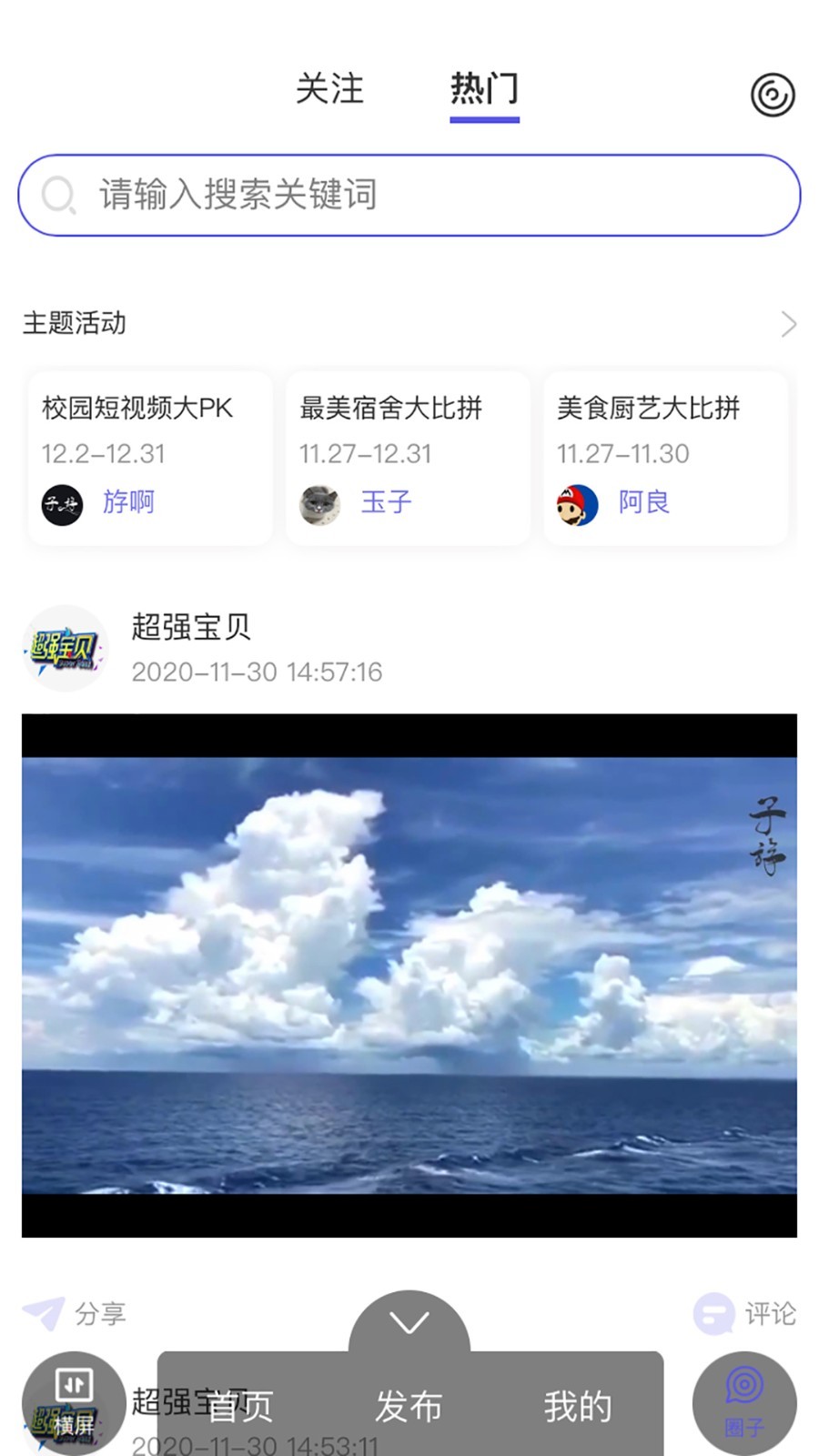Play the ocean and clouds video

tap(409, 975)
